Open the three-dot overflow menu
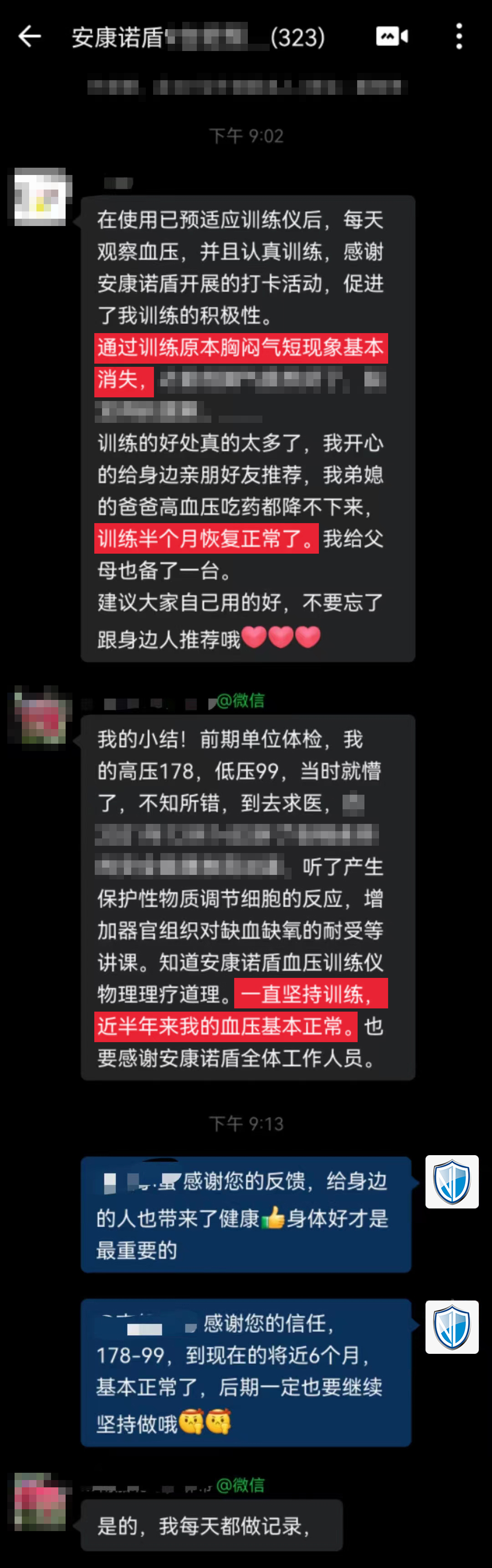The image size is (492, 1568). click(459, 36)
